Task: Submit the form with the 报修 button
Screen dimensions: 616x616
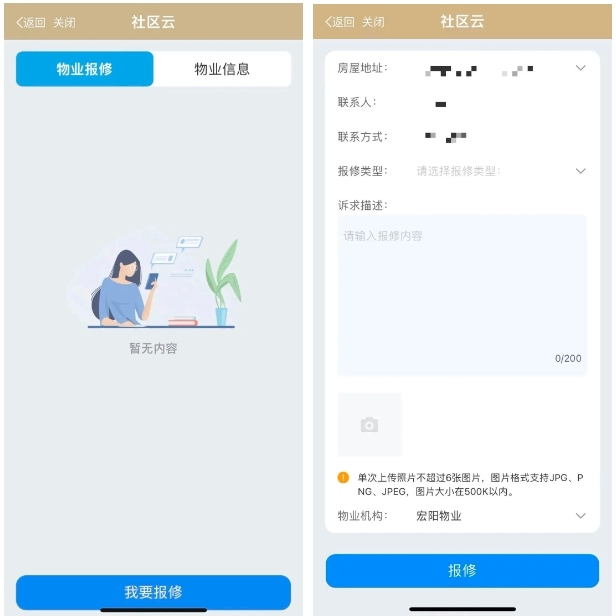Action: click(461, 570)
